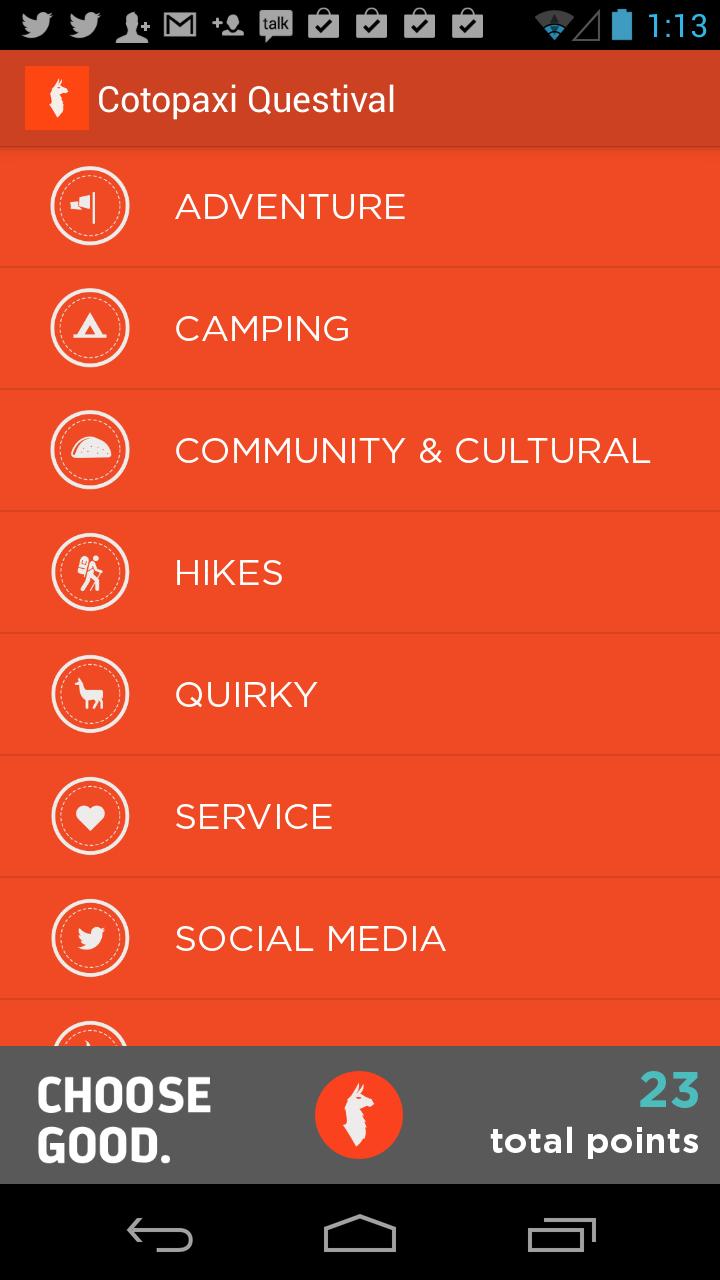Open the Service category row
720x1280 pixels.
253,816
